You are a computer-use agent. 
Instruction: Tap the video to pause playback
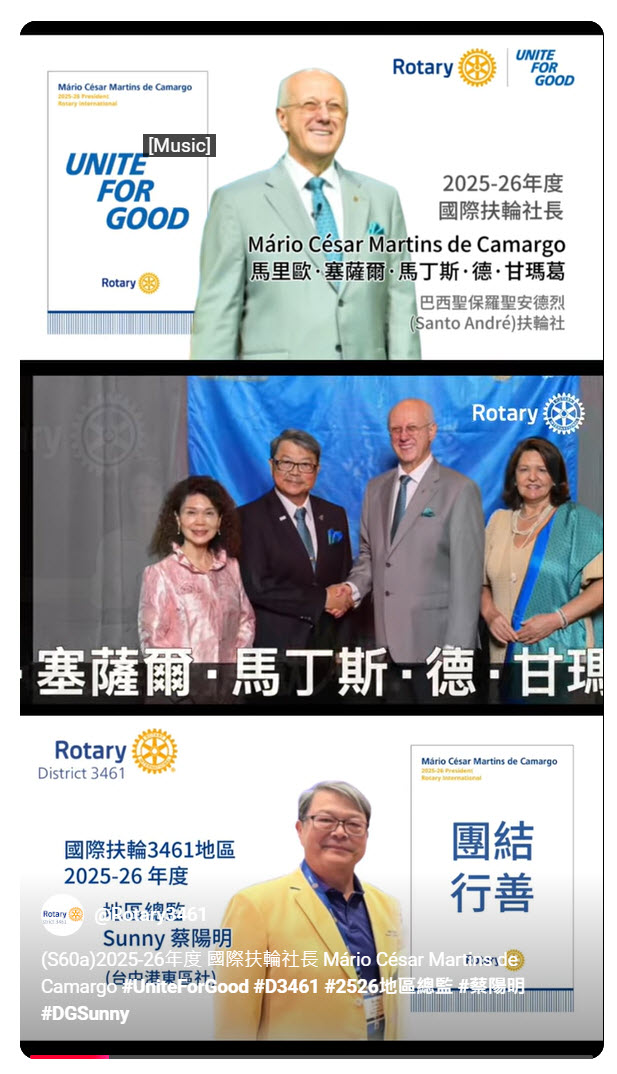coord(310,540)
